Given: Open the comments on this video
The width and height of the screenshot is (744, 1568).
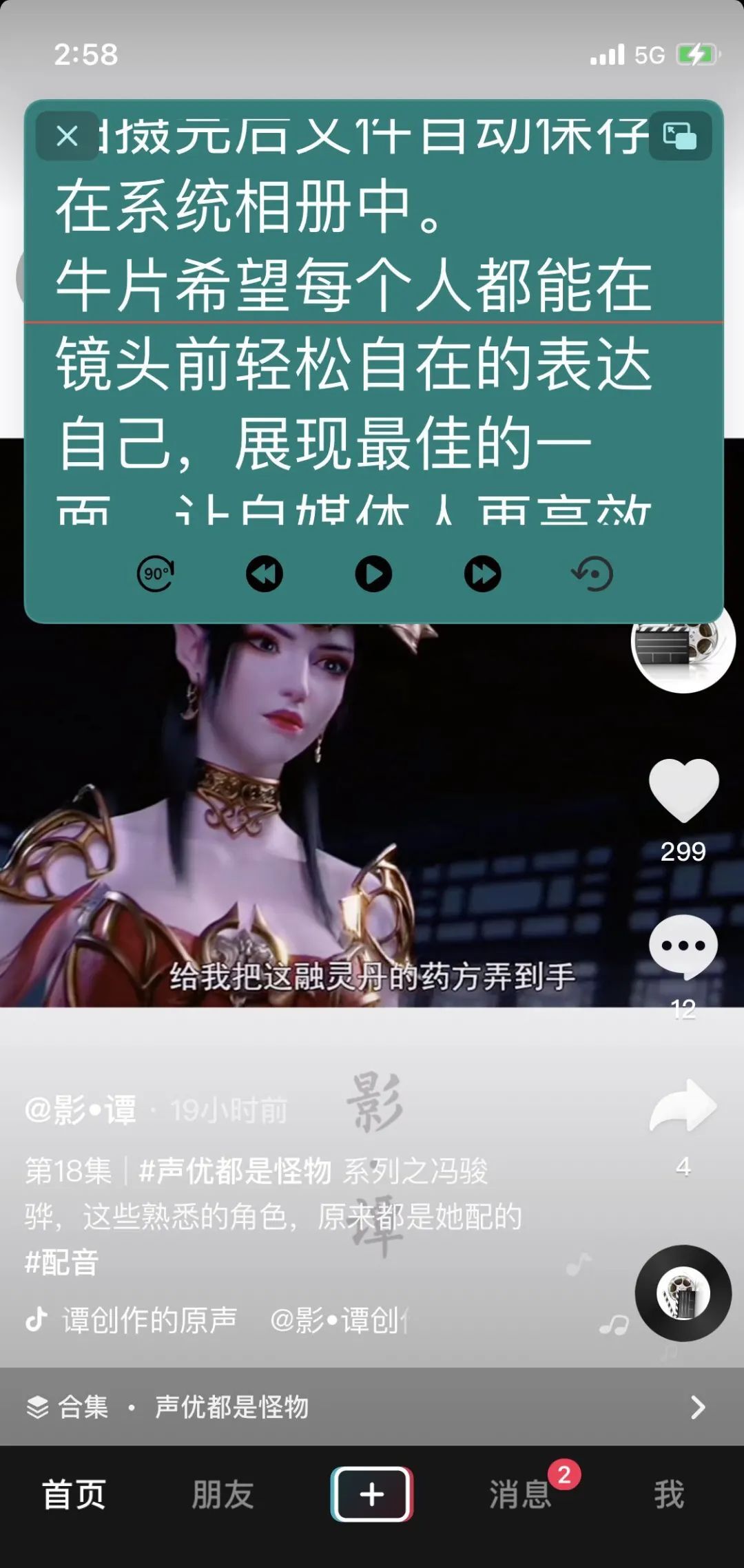Looking at the screenshot, I should coord(683,947).
